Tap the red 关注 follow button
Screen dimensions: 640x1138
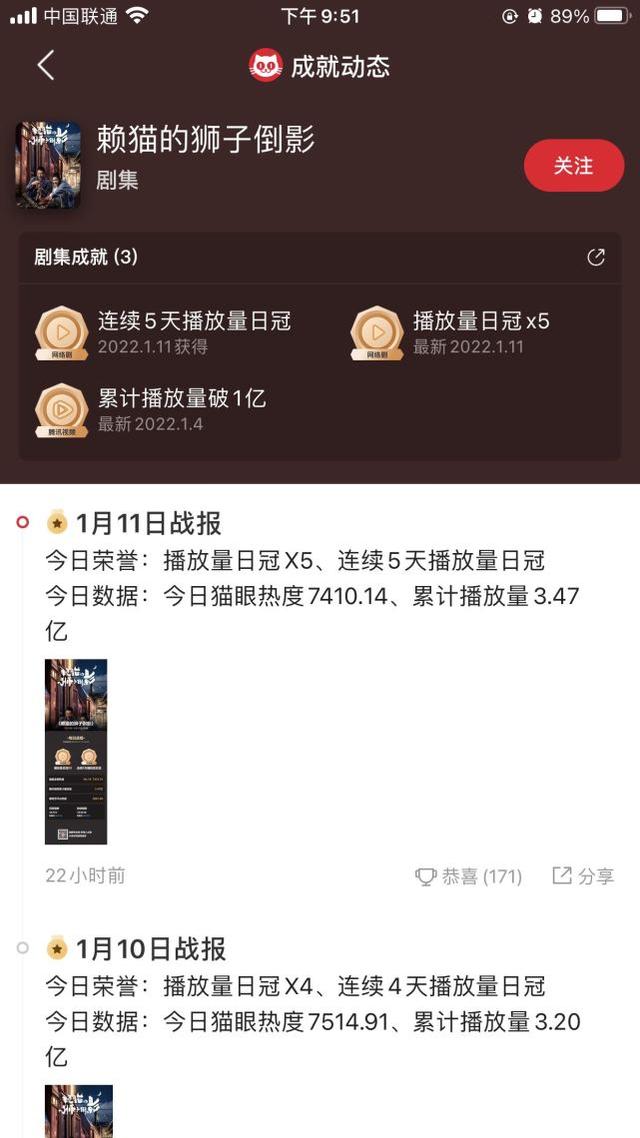tap(573, 166)
